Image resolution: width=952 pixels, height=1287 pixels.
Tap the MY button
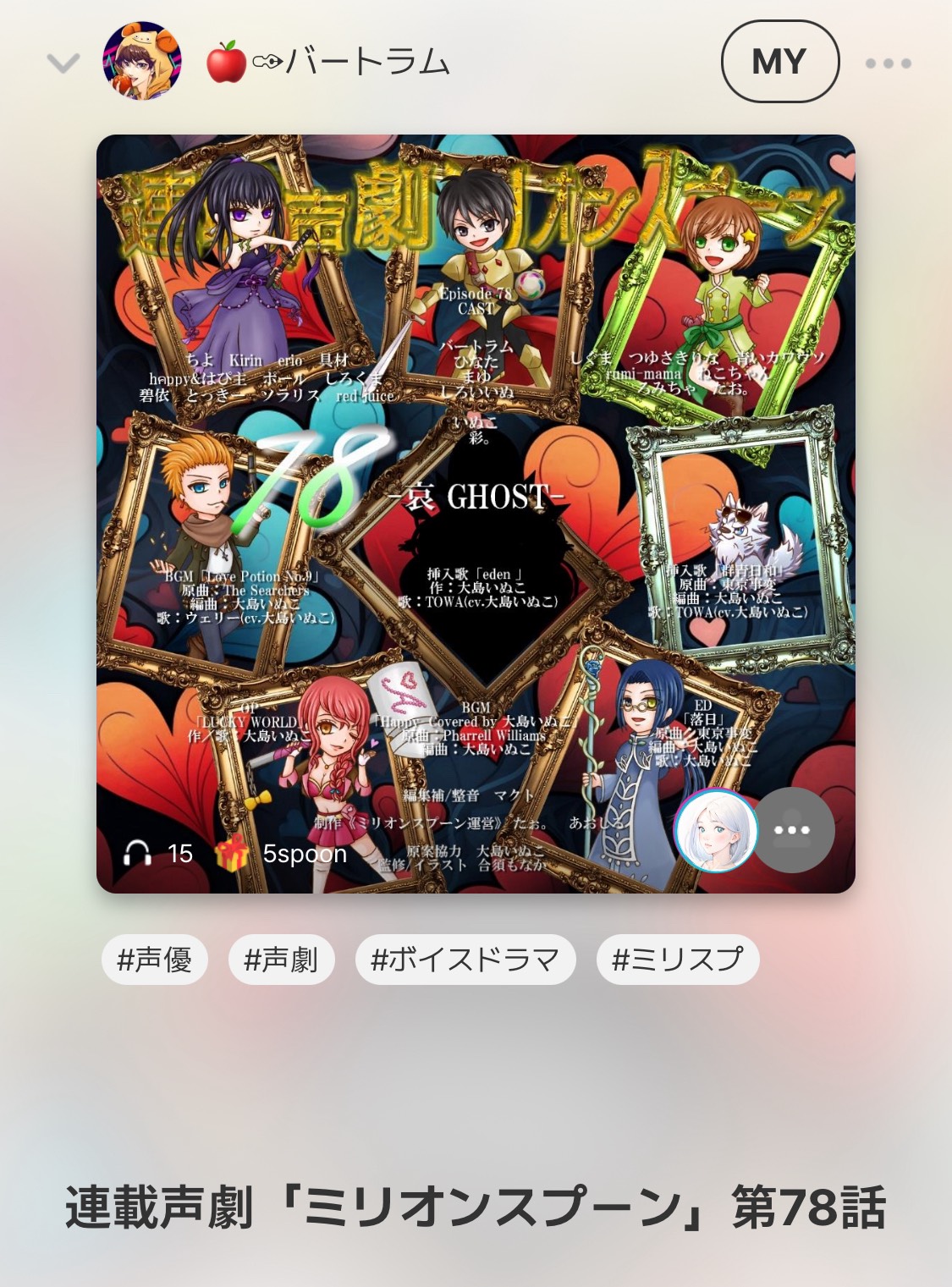click(x=779, y=62)
